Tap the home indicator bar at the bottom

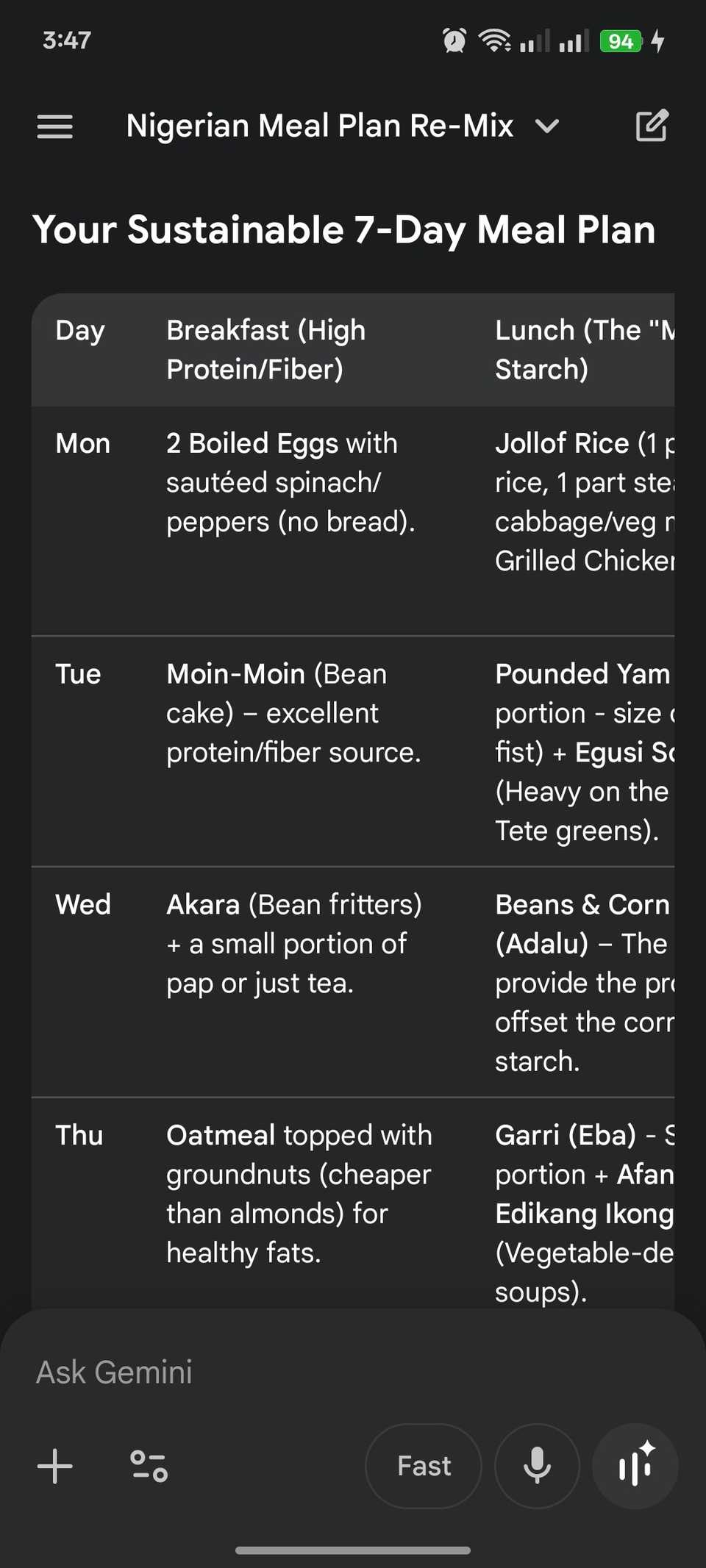(353, 1549)
